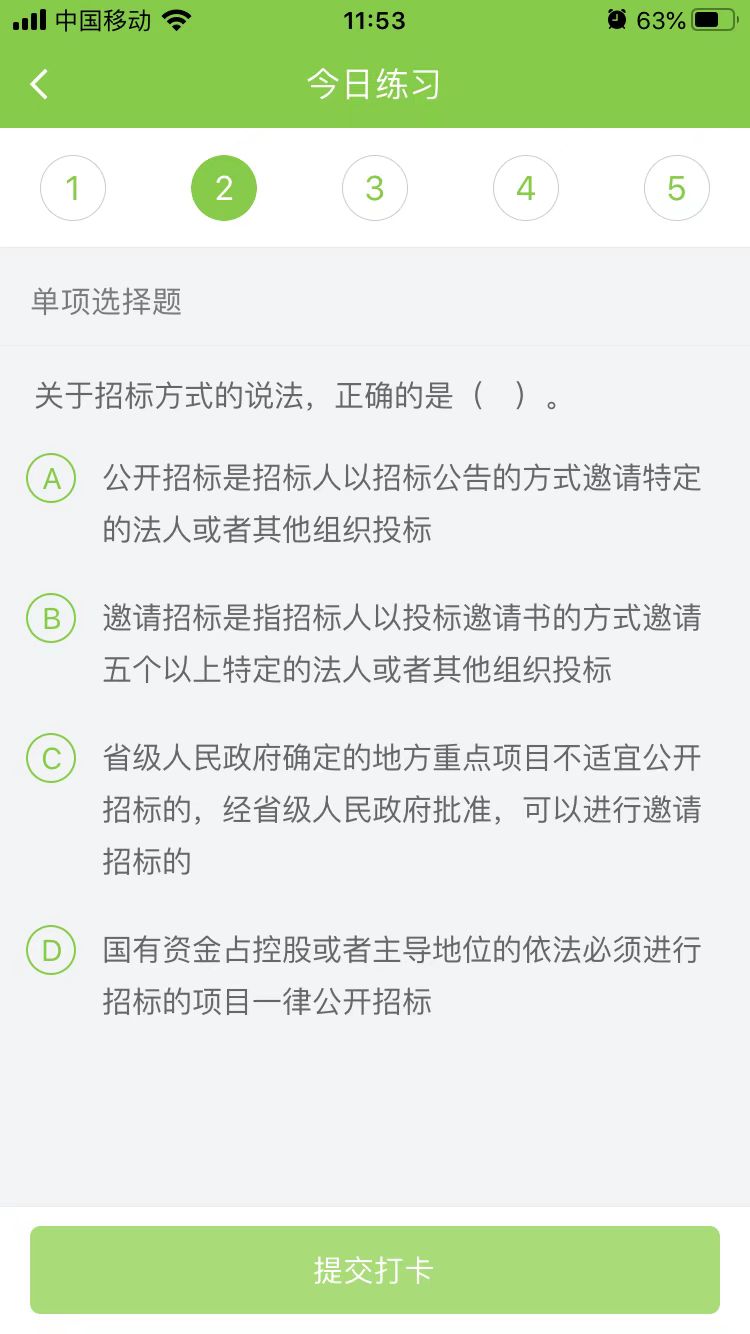Go back from 今日练习 page
750x1334 pixels.
(40, 84)
